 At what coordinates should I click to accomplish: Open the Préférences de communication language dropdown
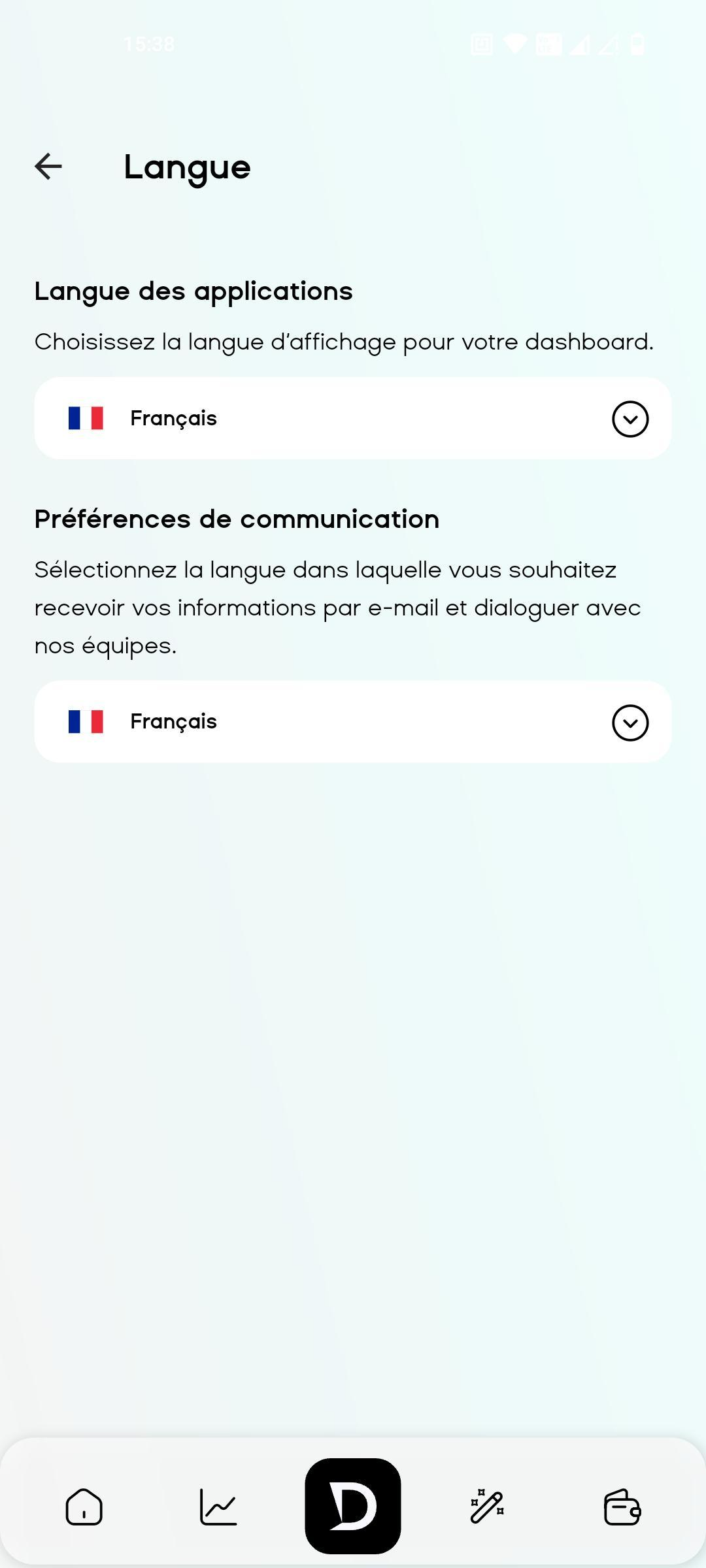coord(630,723)
